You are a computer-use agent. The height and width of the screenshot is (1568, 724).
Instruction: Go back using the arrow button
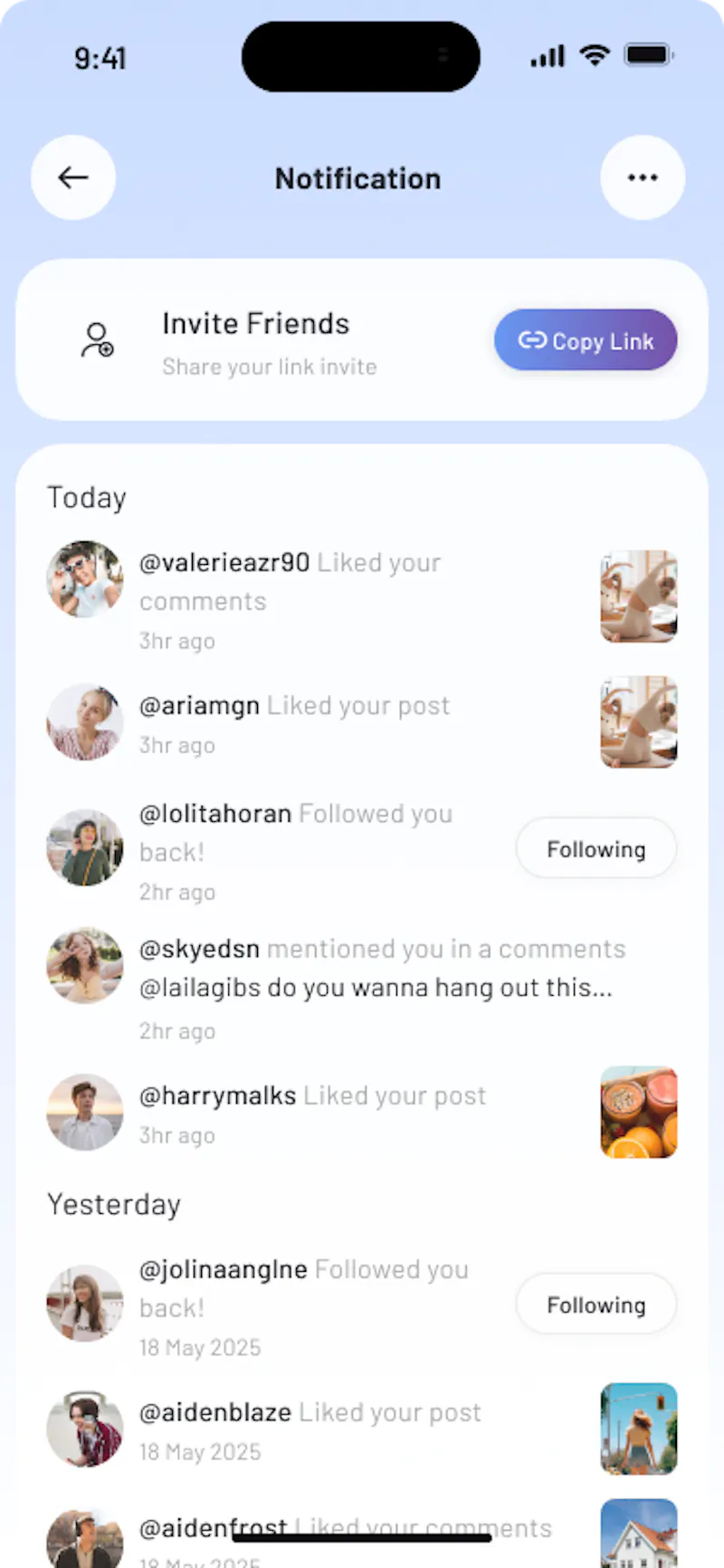click(73, 177)
